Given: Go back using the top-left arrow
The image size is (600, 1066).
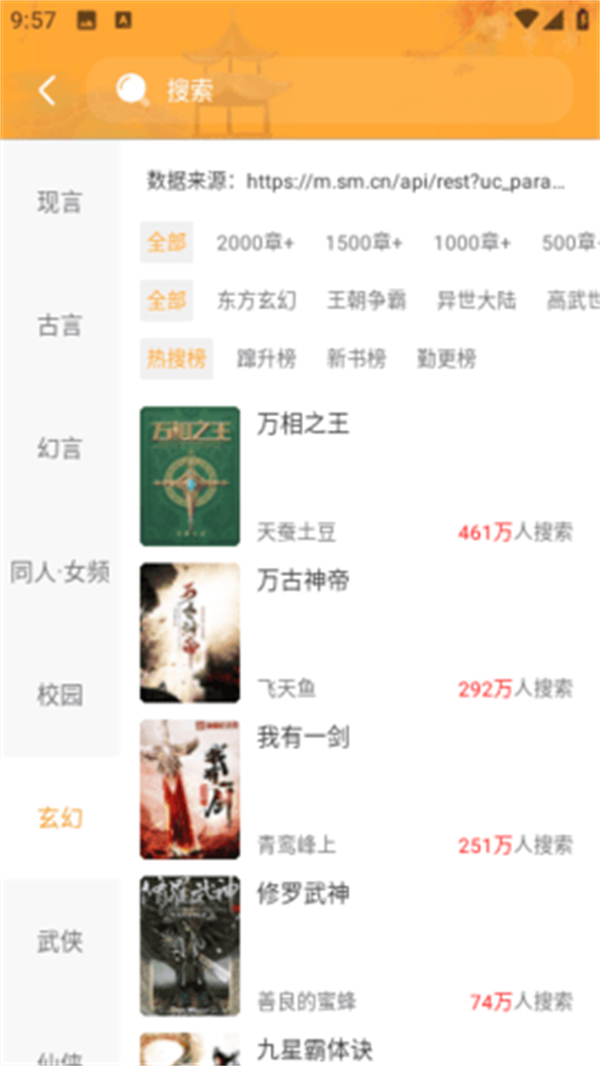Looking at the screenshot, I should (x=47, y=90).
